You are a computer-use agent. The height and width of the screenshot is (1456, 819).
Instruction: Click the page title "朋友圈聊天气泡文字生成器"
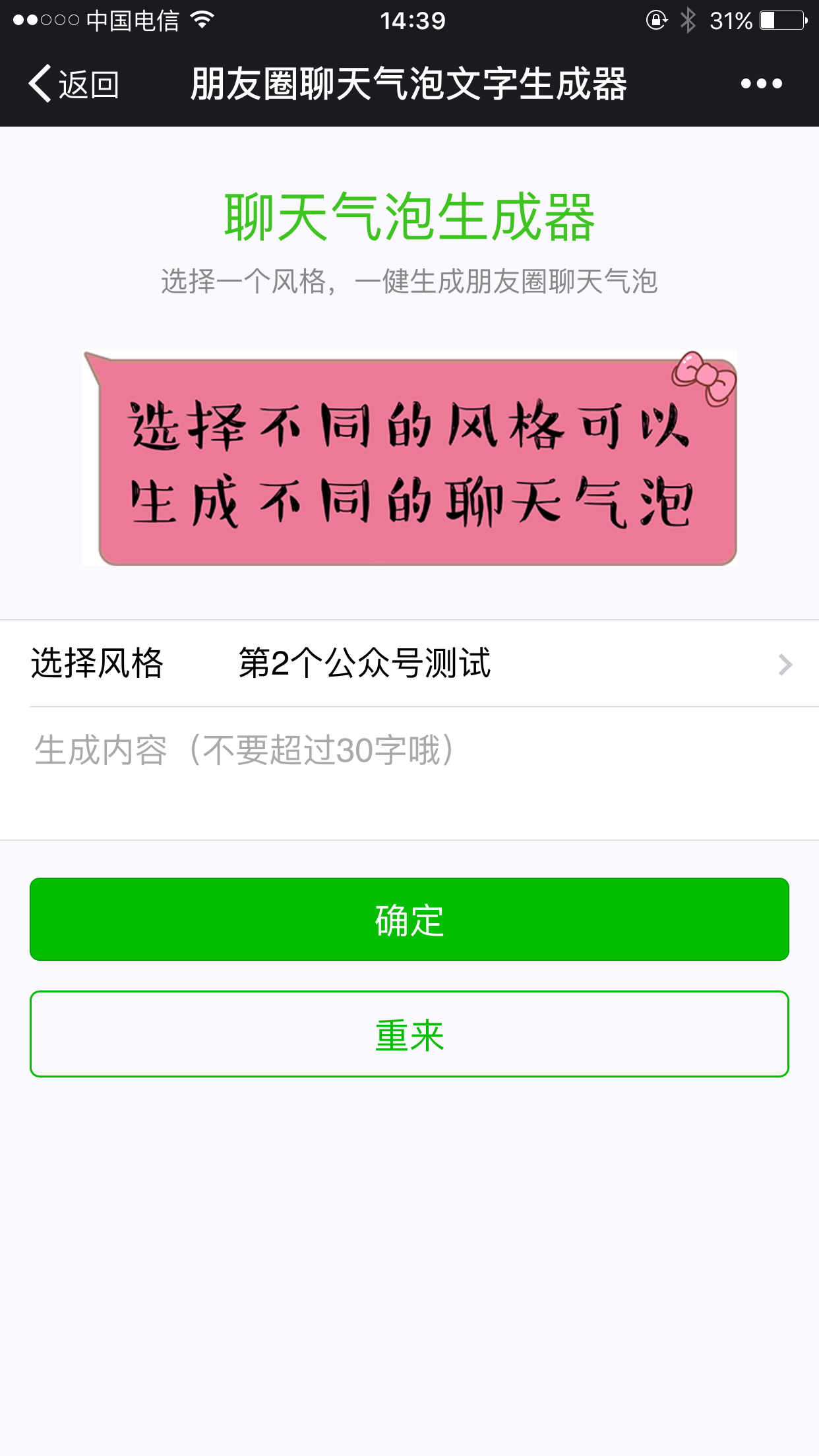tap(409, 84)
